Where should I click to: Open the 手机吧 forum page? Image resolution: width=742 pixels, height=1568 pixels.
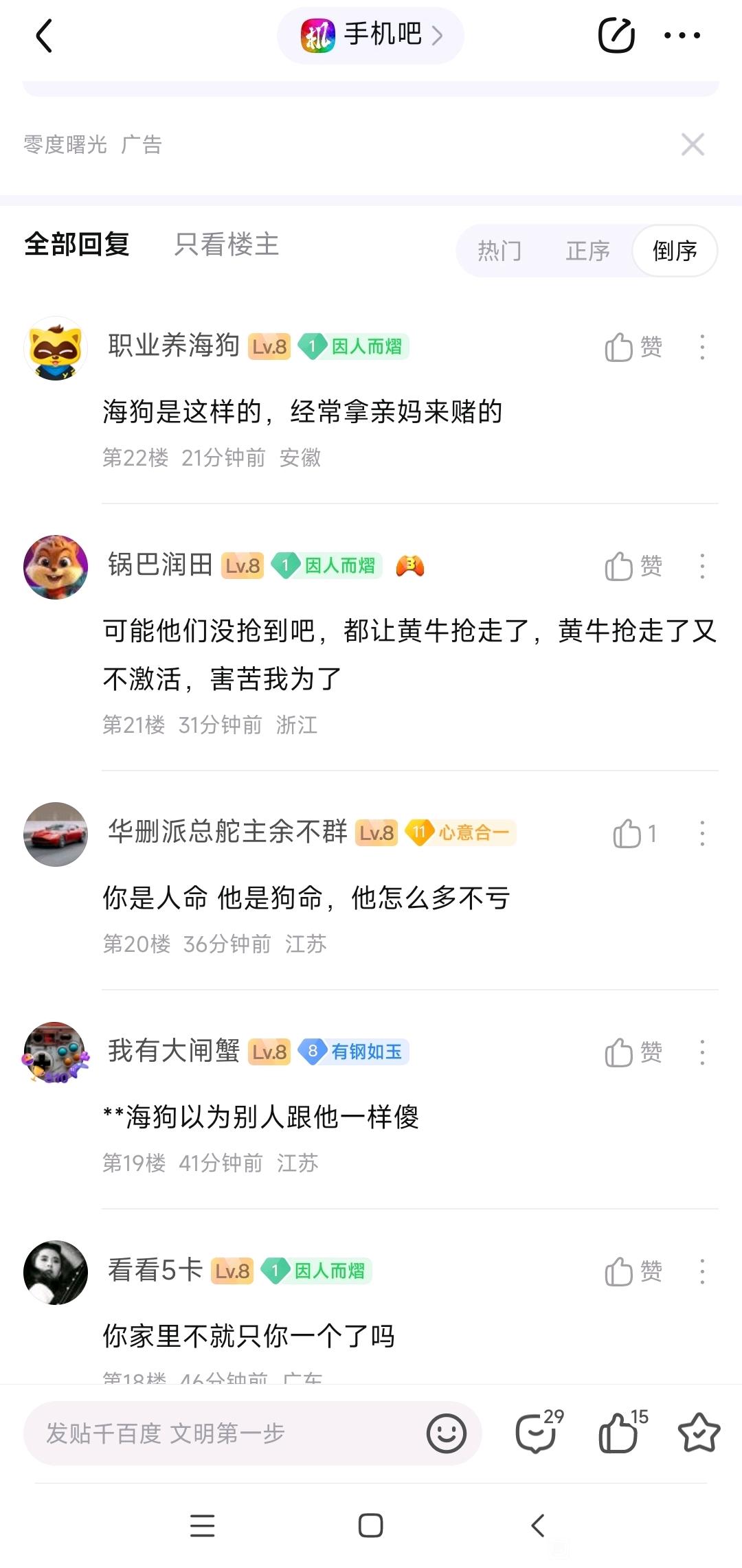coord(371,35)
